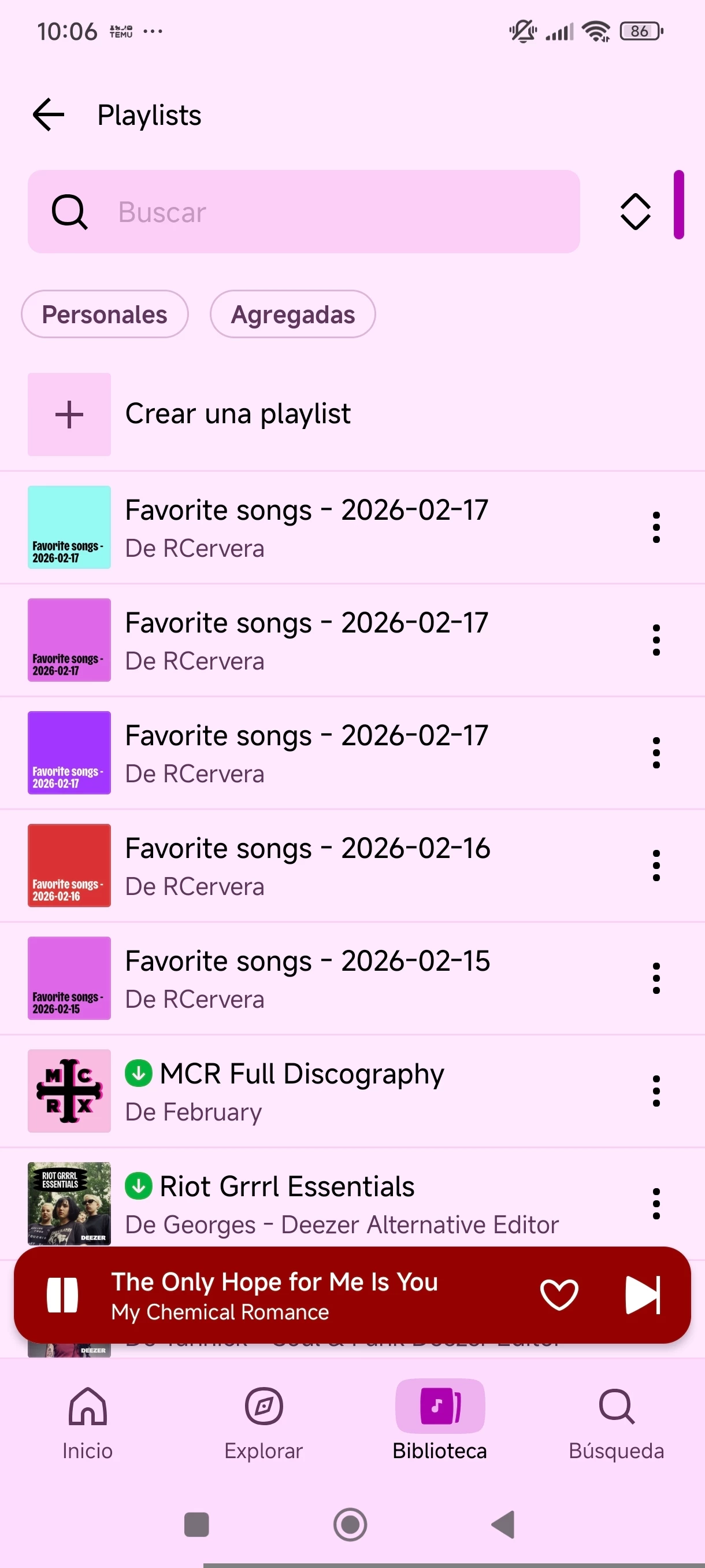Open the MCR Full Discography playlist
Screen dimensions: 705x1568
click(301, 1090)
